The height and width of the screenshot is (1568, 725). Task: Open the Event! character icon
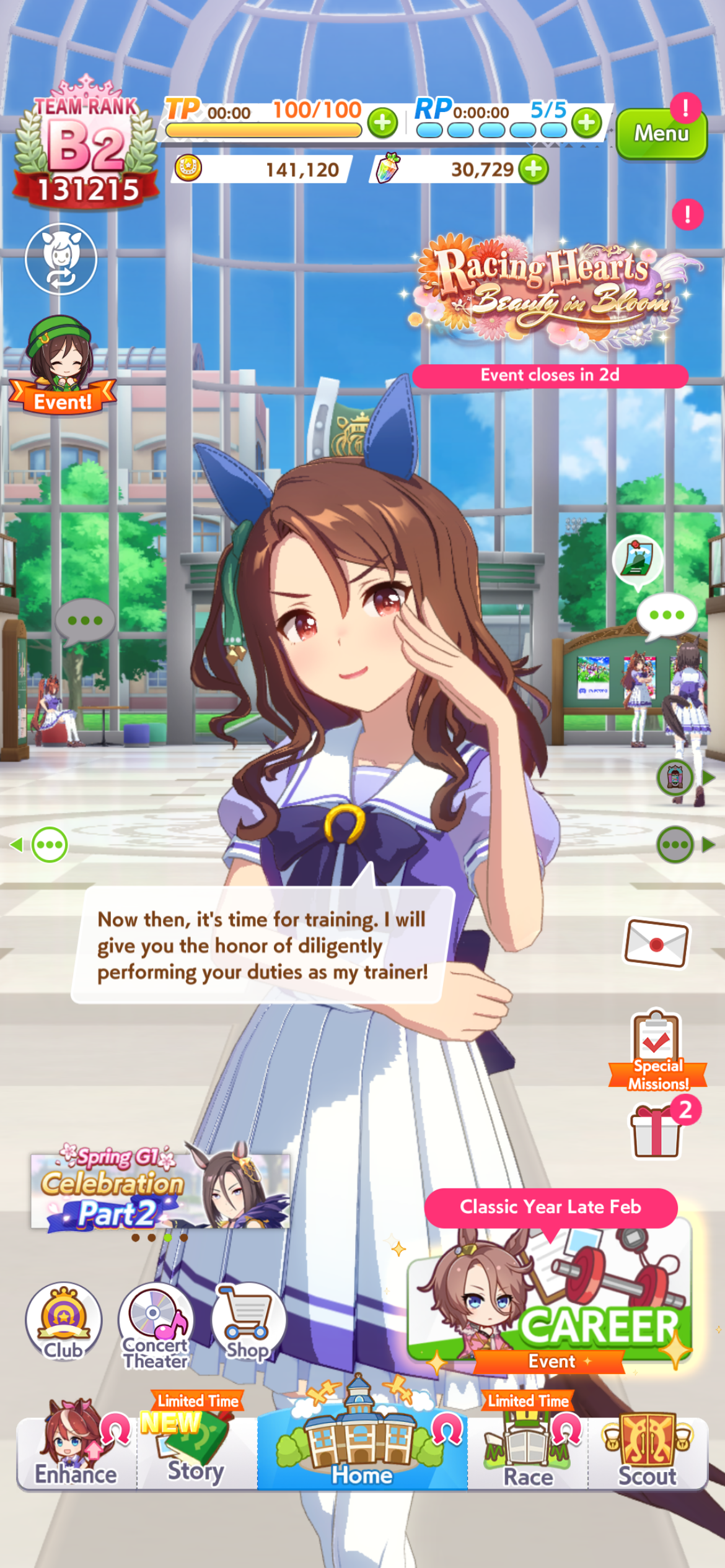(61, 365)
